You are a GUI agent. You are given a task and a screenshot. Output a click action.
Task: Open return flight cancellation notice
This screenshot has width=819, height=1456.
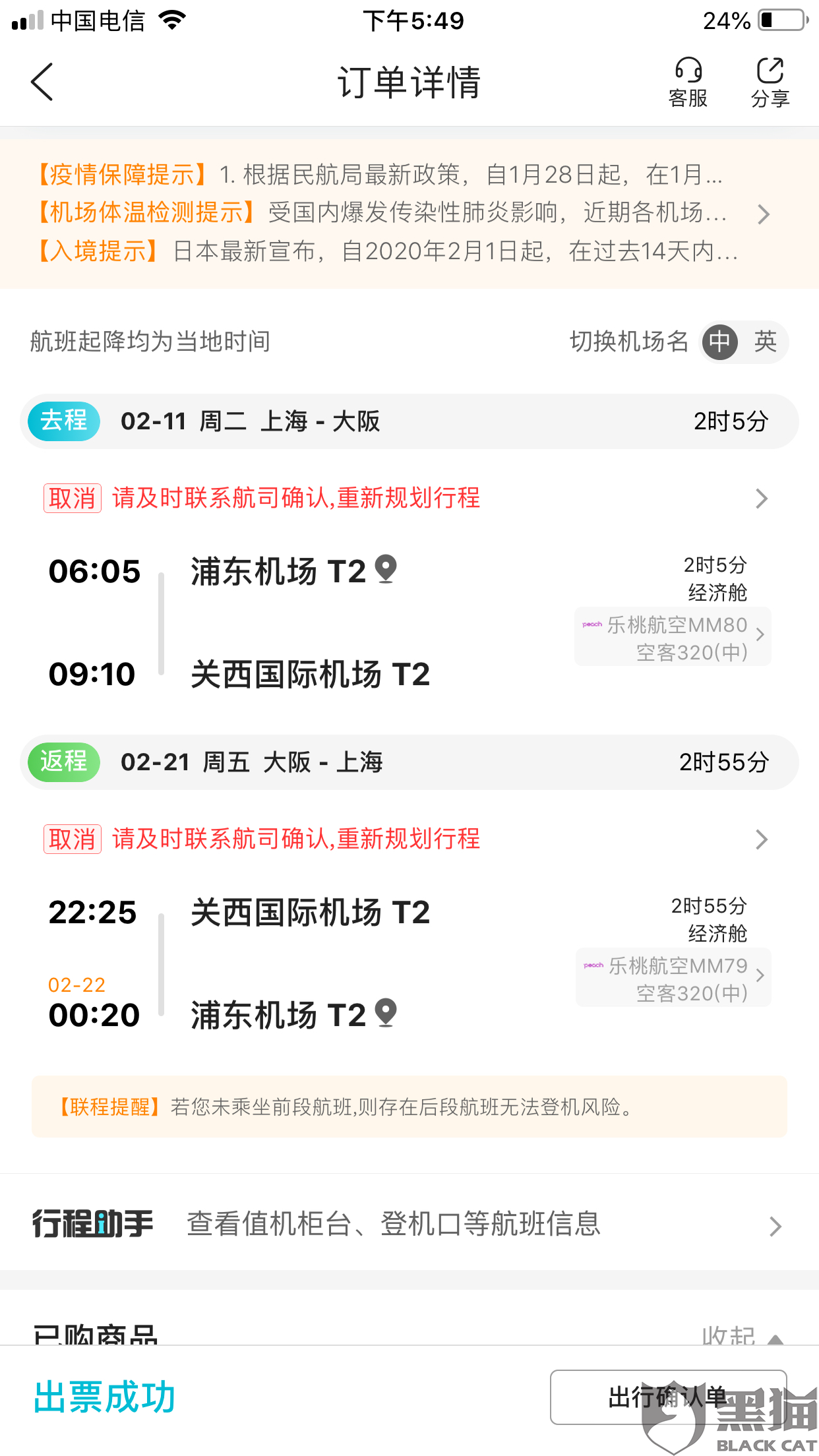click(409, 839)
